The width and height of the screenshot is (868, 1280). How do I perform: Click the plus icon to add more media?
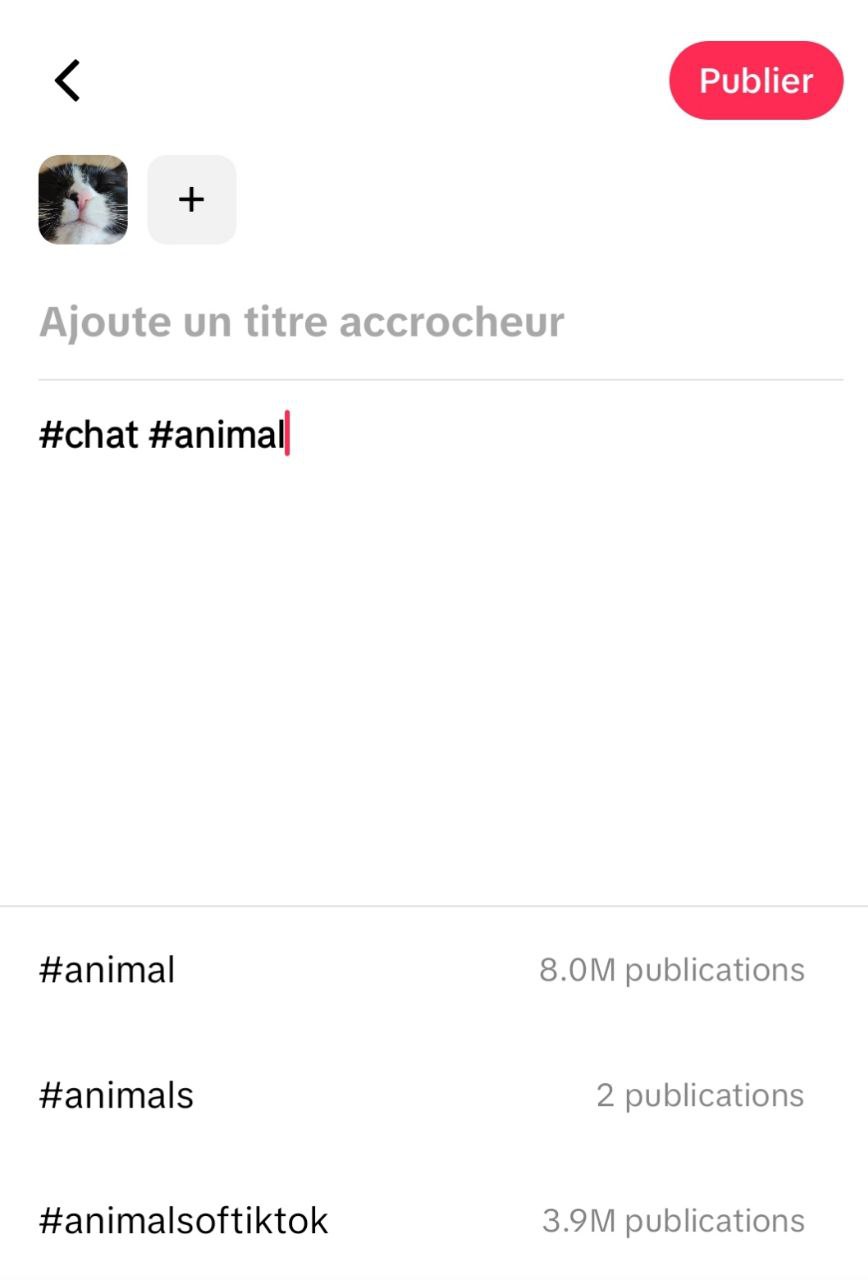click(x=191, y=199)
